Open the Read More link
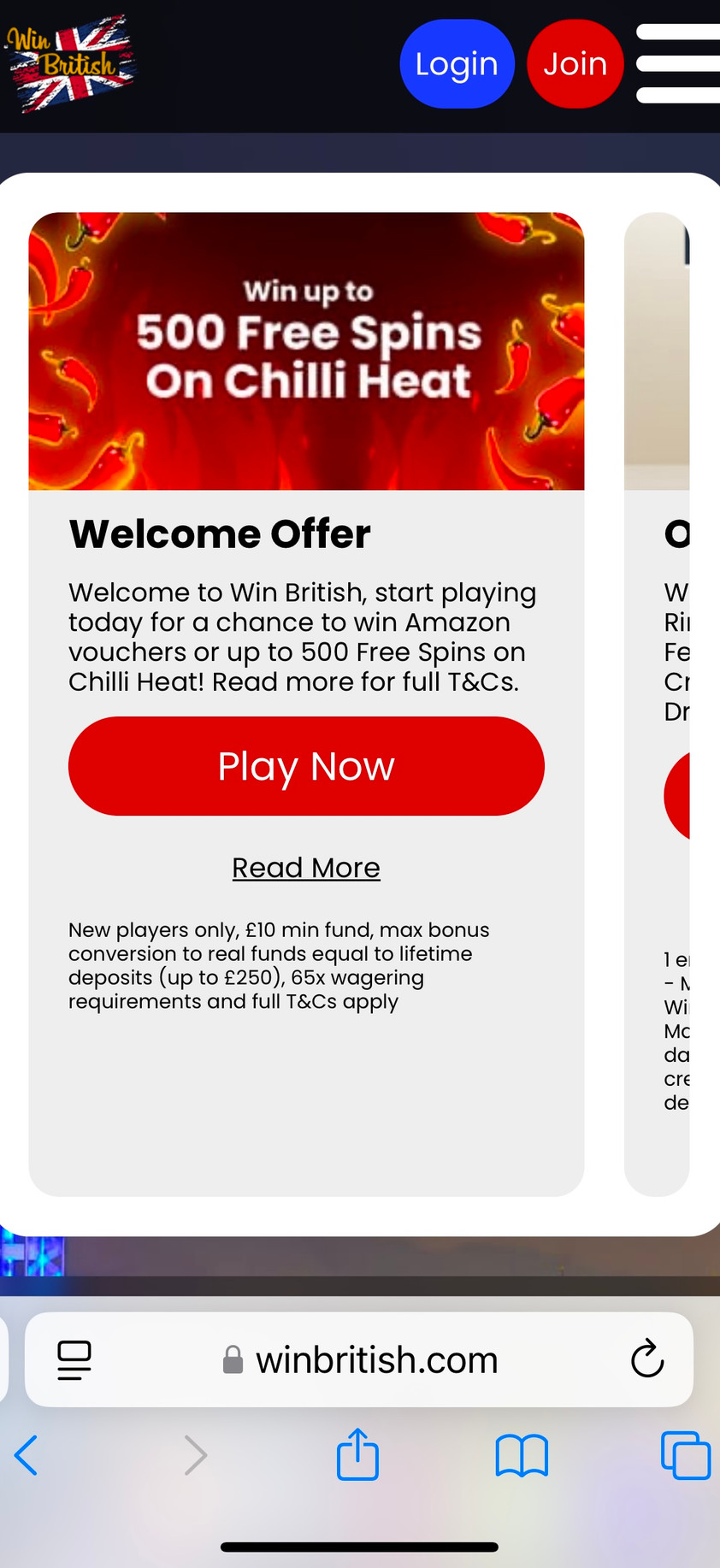This screenshot has height=1568, width=720. coord(306,868)
